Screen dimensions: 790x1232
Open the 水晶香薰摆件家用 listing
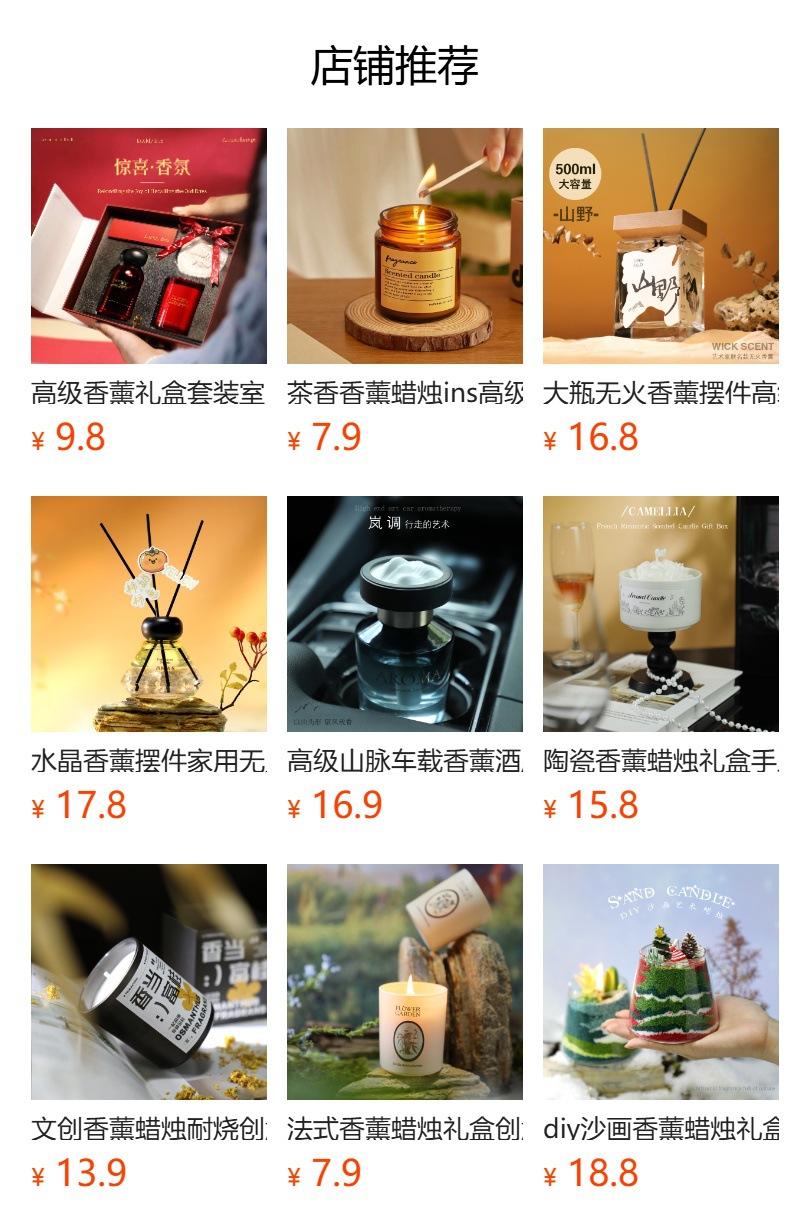click(148, 614)
